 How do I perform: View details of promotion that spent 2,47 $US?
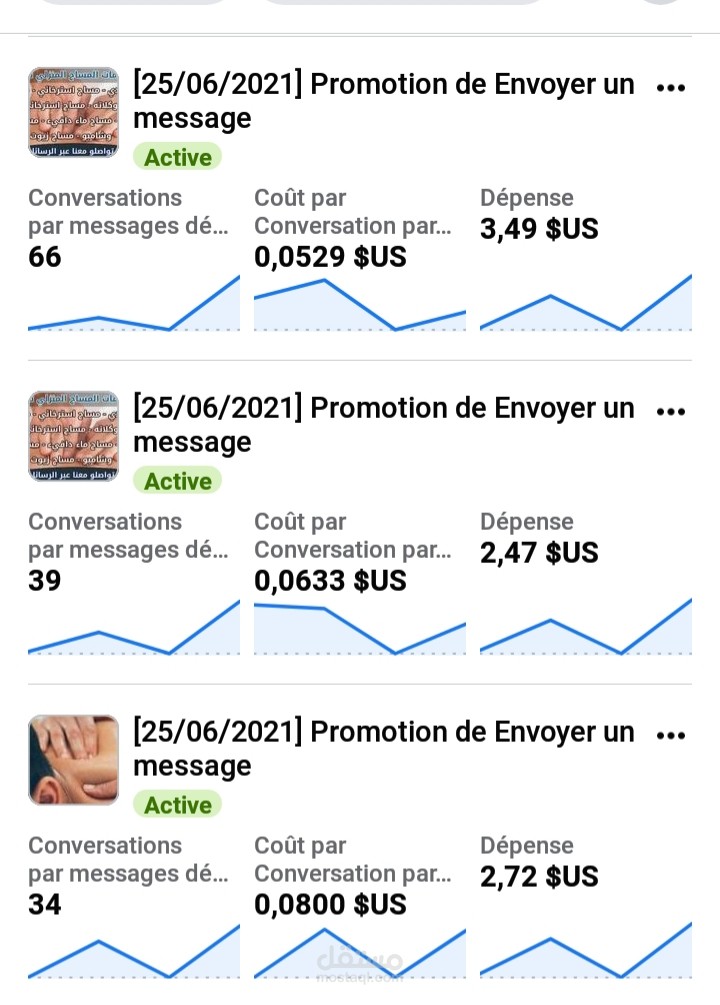(x=384, y=425)
